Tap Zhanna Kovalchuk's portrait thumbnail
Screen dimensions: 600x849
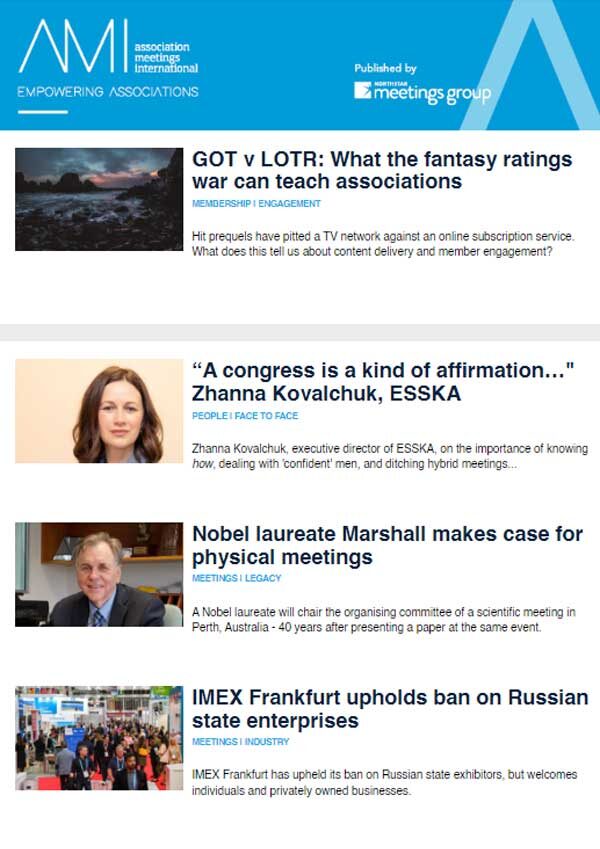[x=99, y=411]
